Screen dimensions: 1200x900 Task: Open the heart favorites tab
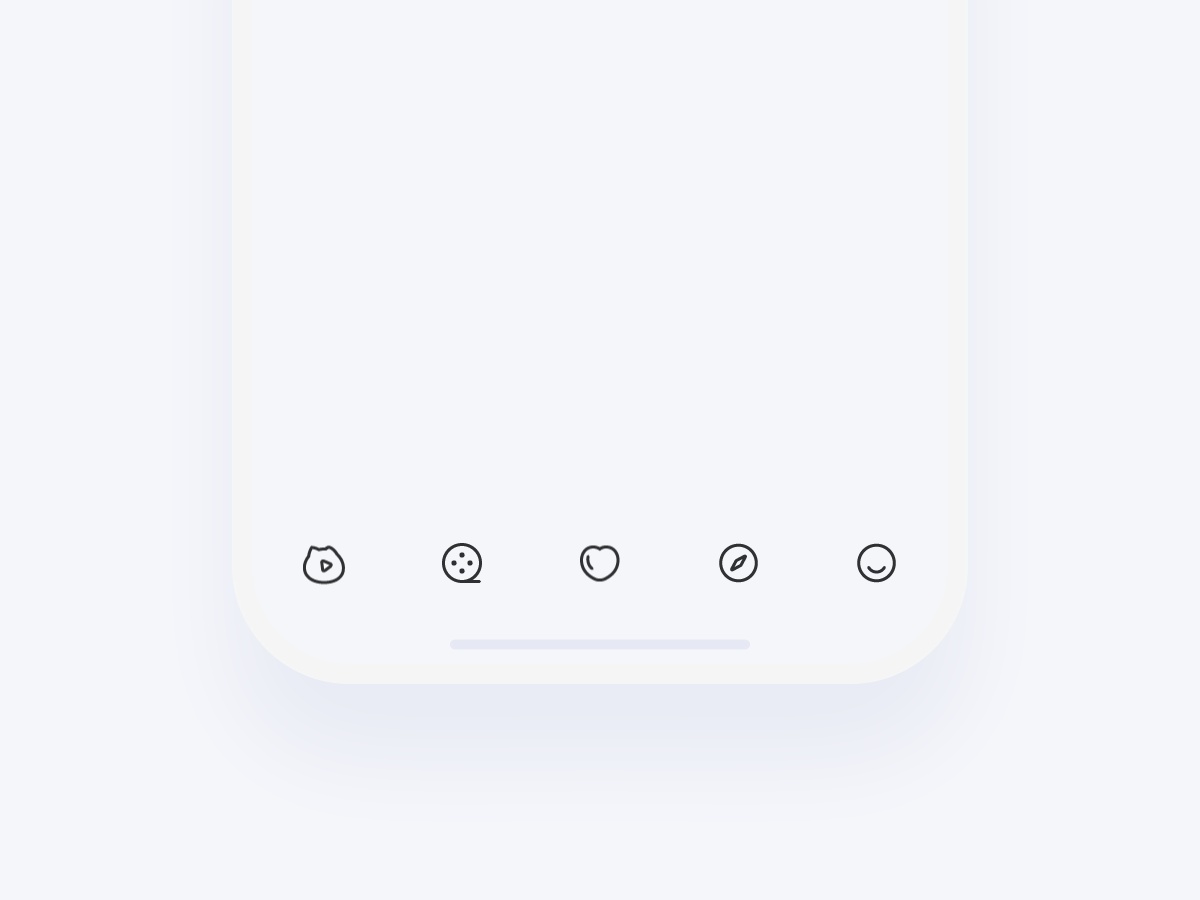(x=600, y=563)
